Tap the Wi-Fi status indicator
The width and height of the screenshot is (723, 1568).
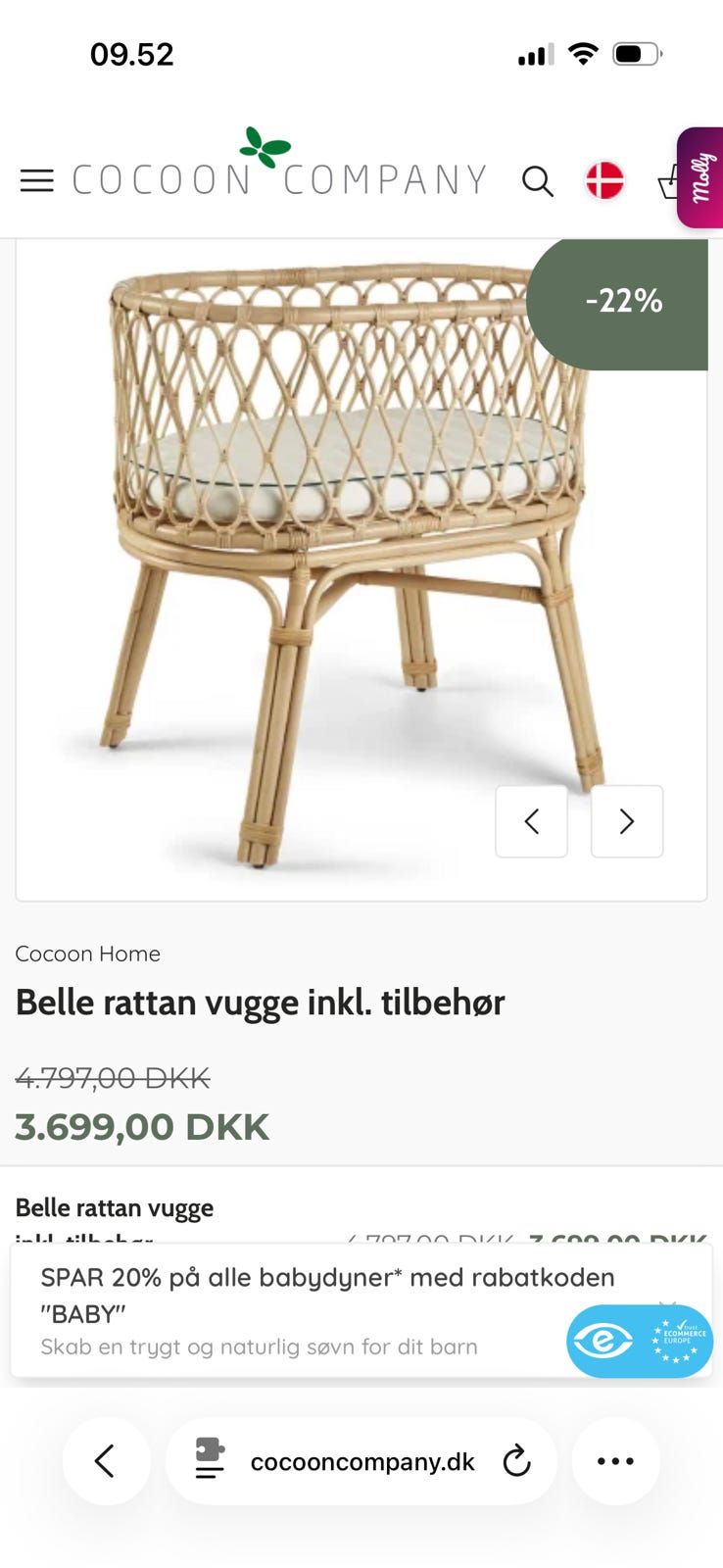click(x=584, y=54)
